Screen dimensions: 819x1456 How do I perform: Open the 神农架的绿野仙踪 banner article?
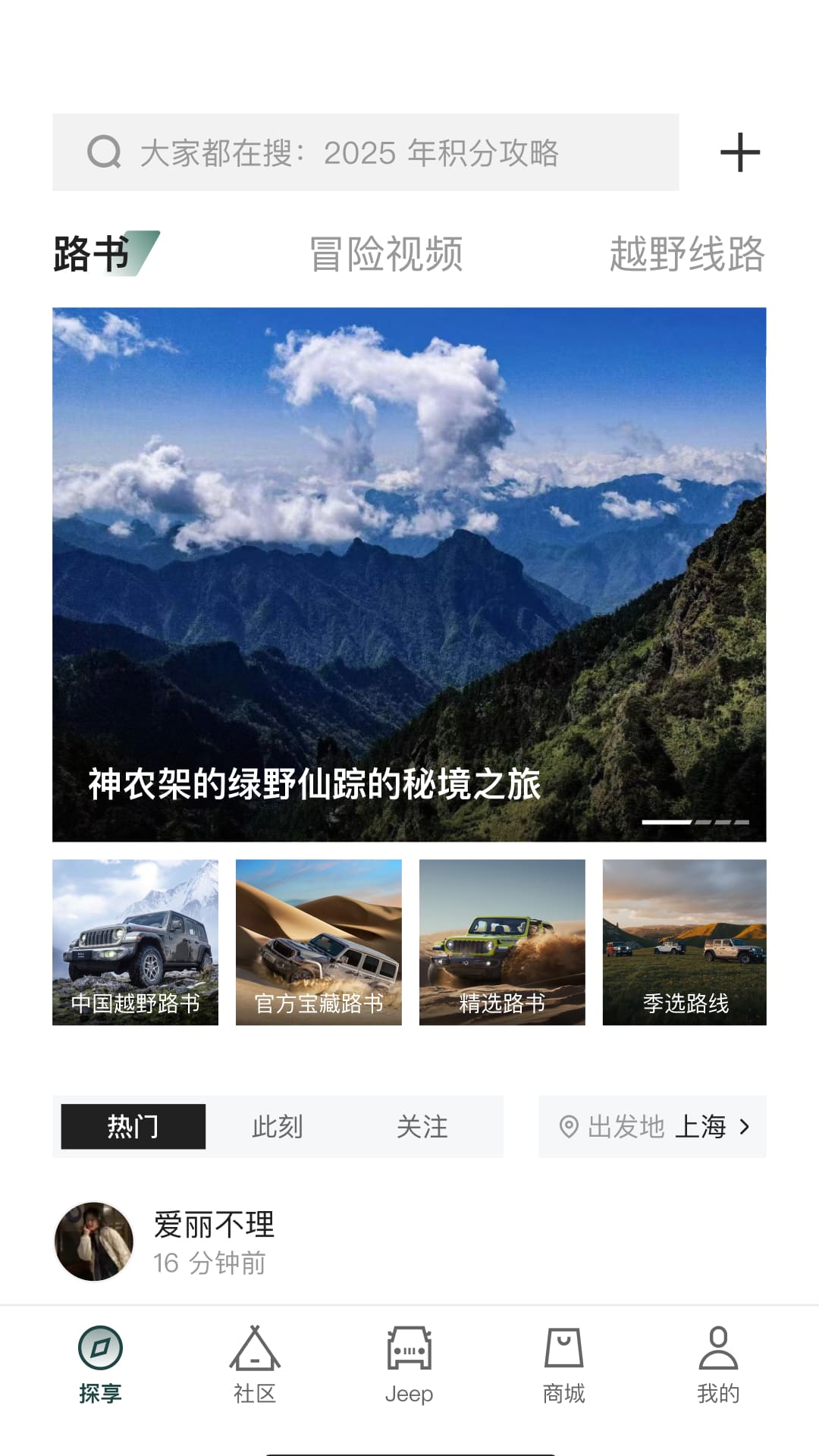pyautogui.click(x=409, y=574)
